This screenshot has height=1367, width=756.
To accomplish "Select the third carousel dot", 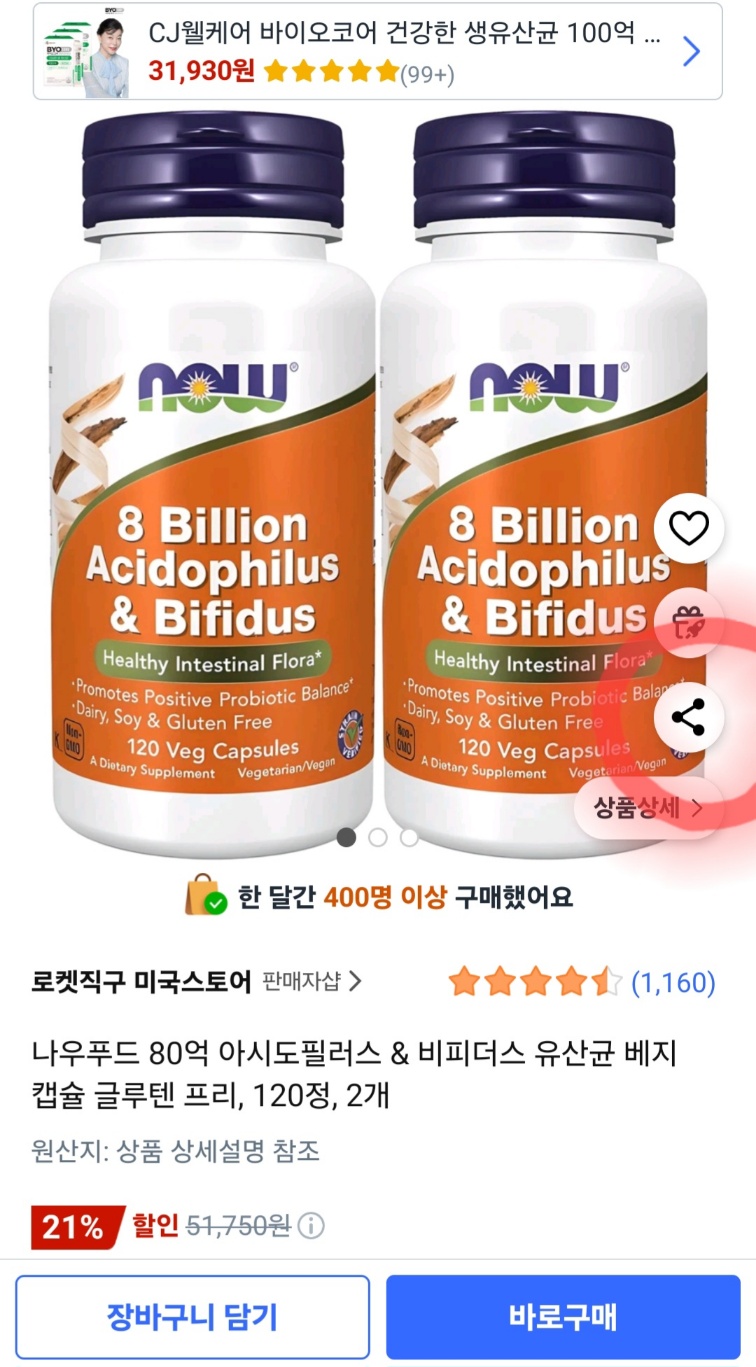I will 409,837.
